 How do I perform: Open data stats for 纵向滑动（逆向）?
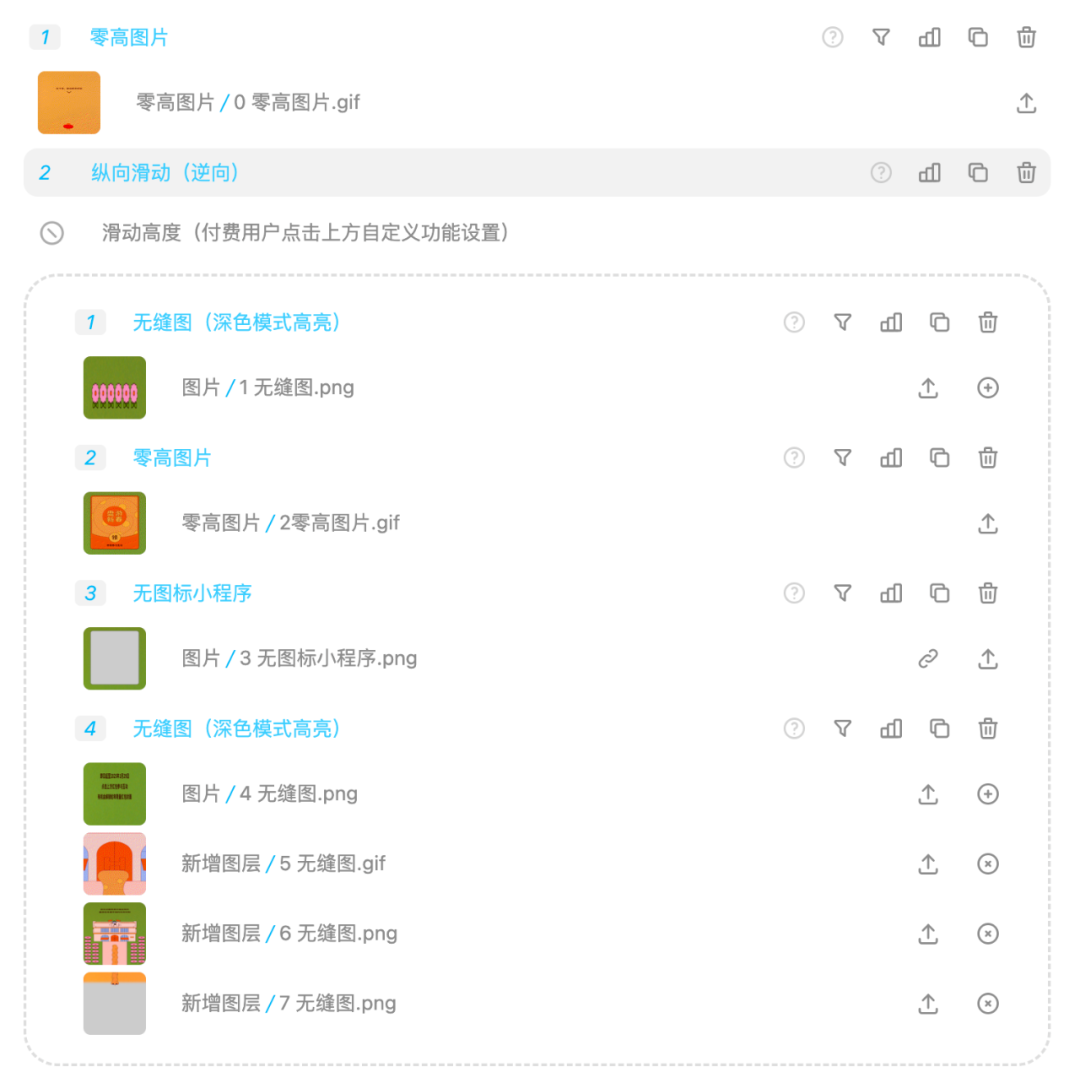pyautogui.click(x=930, y=173)
